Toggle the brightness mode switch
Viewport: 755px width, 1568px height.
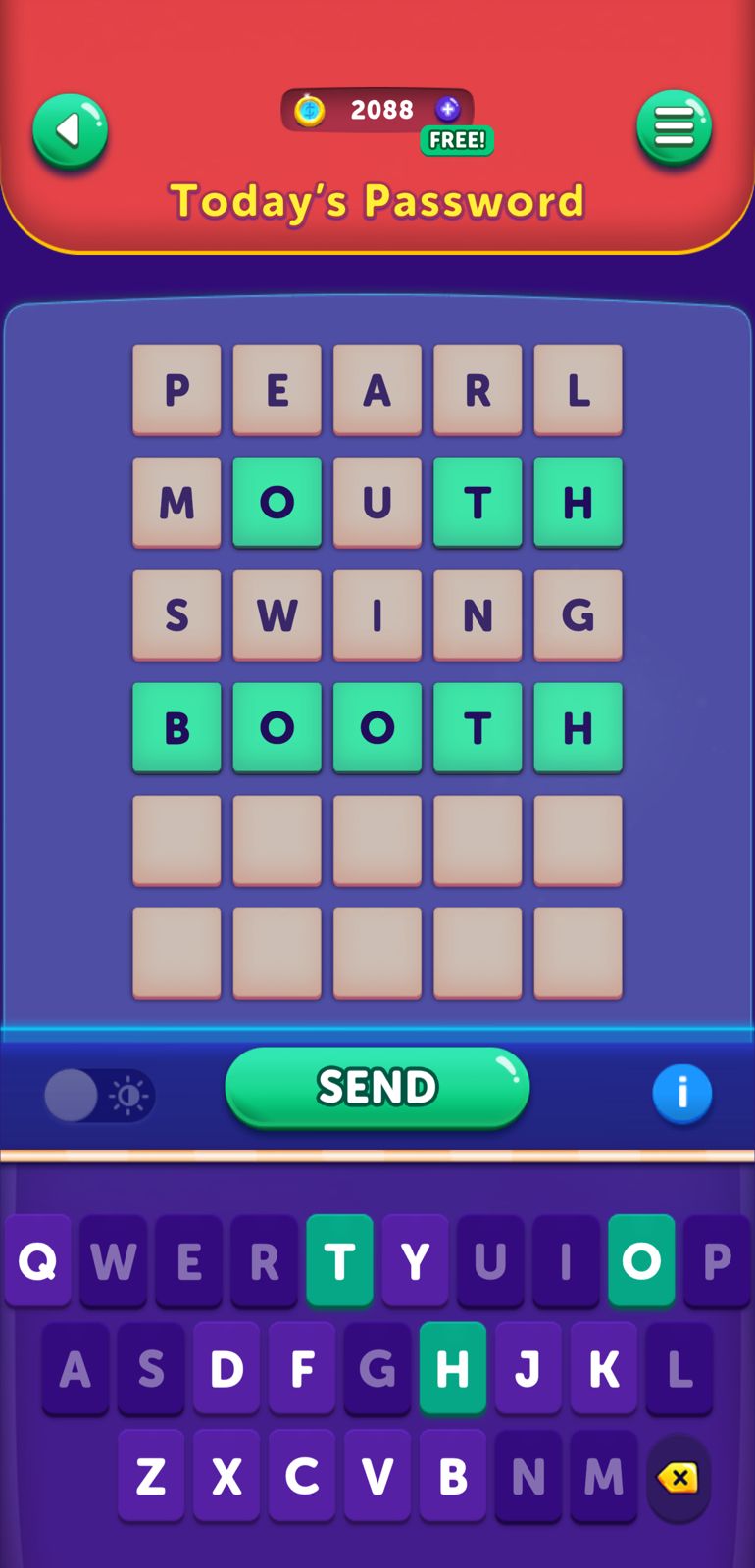[99, 1095]
